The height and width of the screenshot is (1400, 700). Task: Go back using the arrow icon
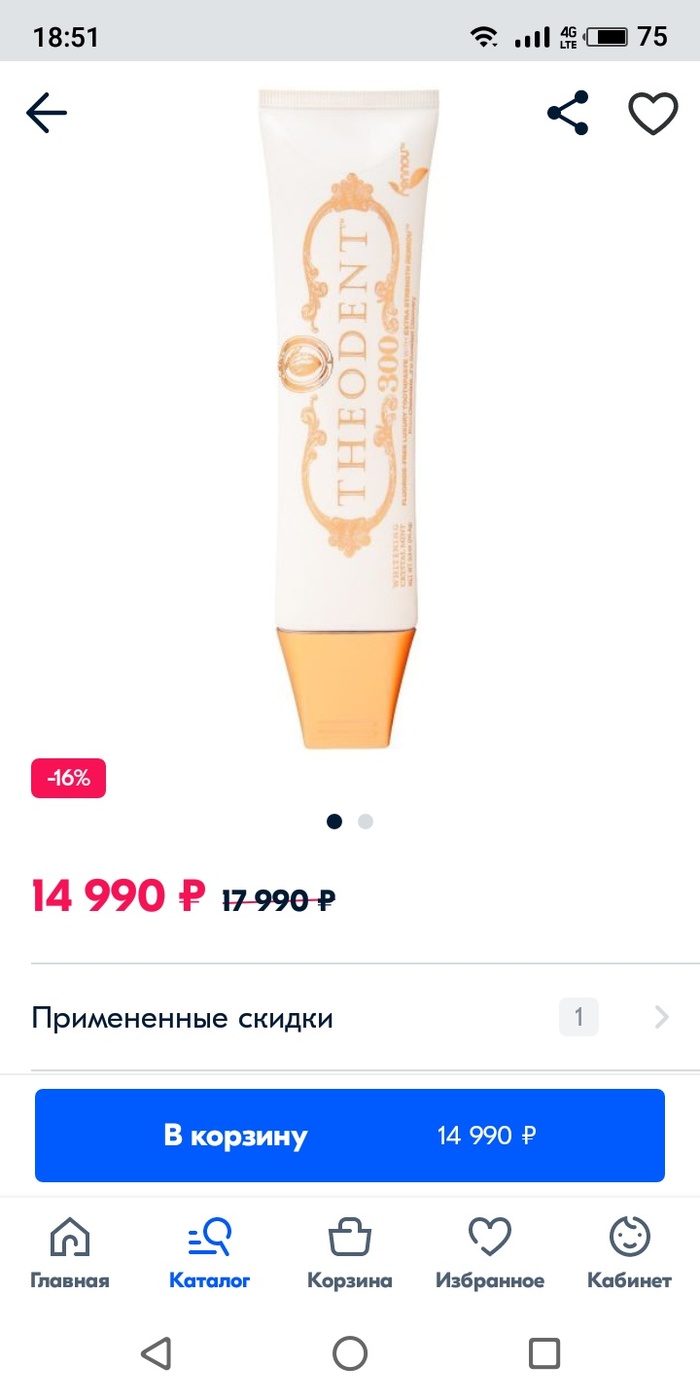46,113
